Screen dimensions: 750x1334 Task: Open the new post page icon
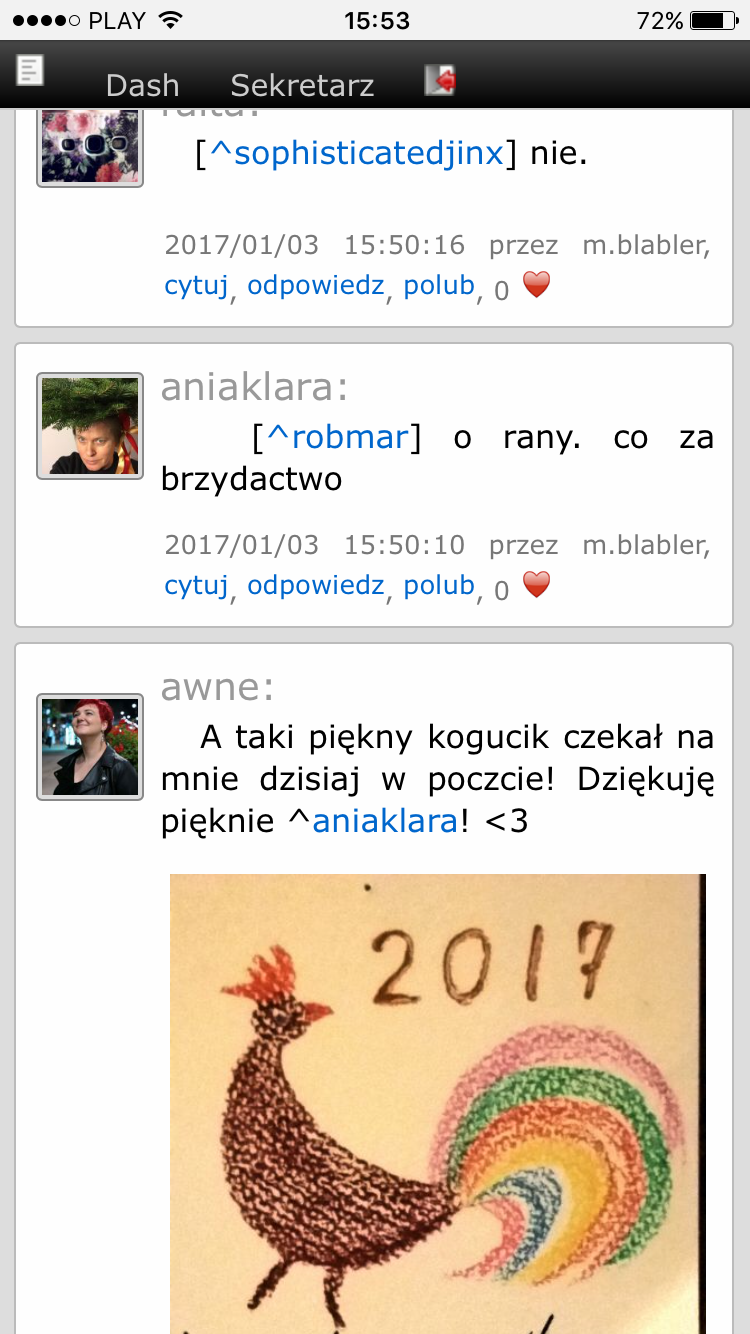pos(31,70)
